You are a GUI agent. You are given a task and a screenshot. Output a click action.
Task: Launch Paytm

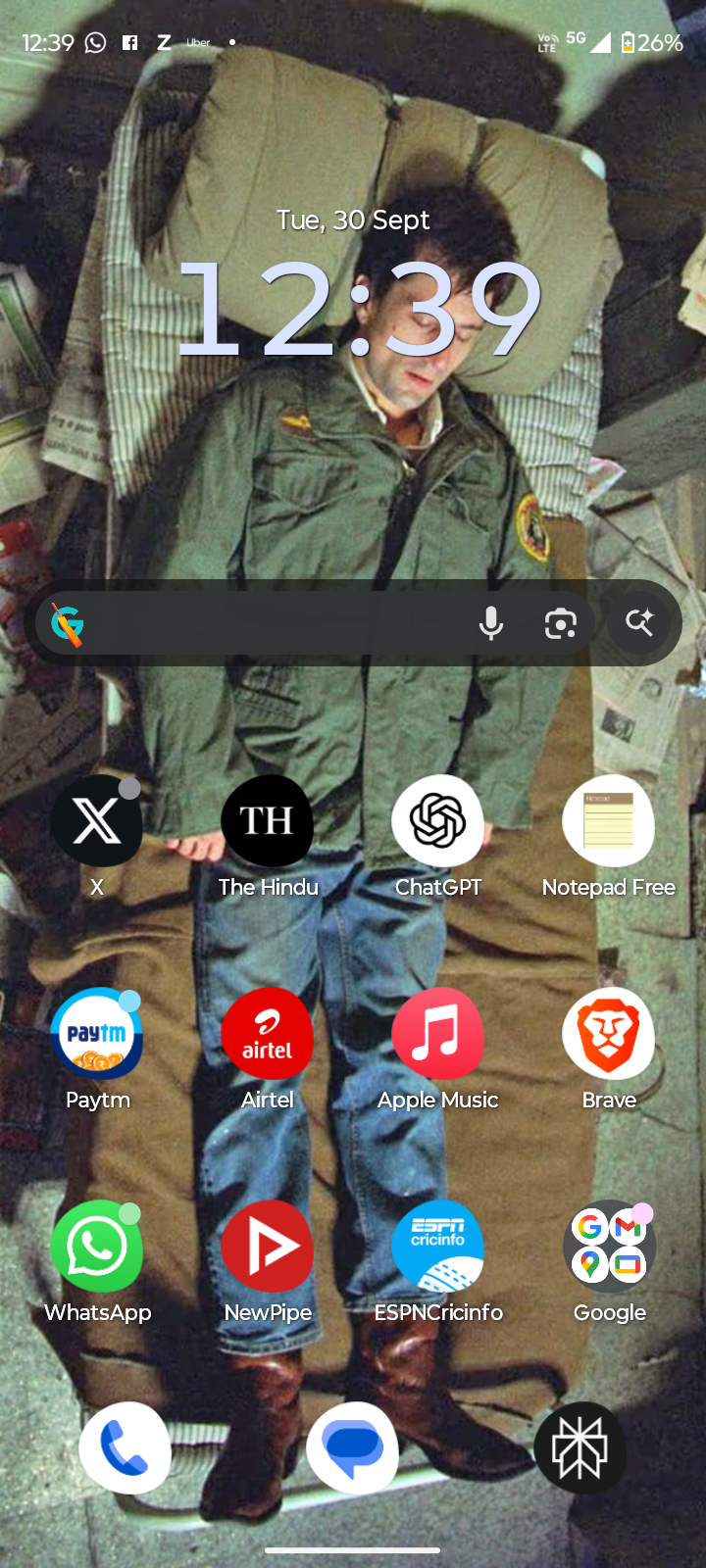pyautogui.click(x=97, y=1034)
